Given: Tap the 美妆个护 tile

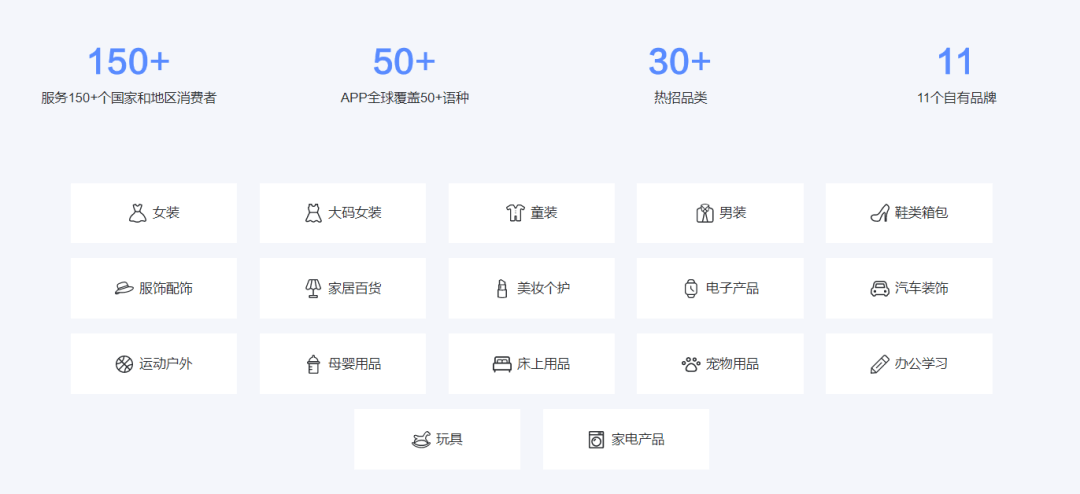Looking at the screenshot, I should click(531, 288).
